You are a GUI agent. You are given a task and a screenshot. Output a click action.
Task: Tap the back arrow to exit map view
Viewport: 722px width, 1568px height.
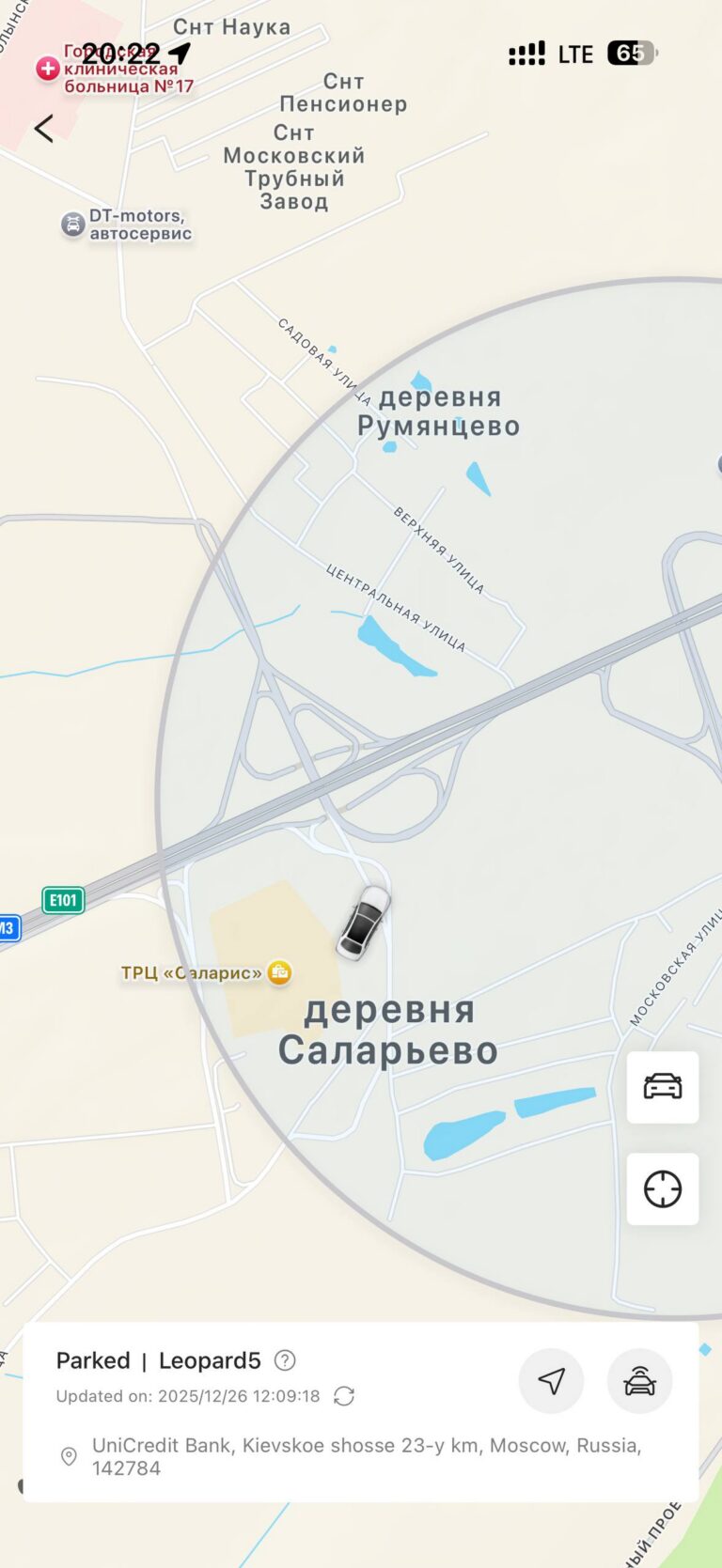point(43,128)
